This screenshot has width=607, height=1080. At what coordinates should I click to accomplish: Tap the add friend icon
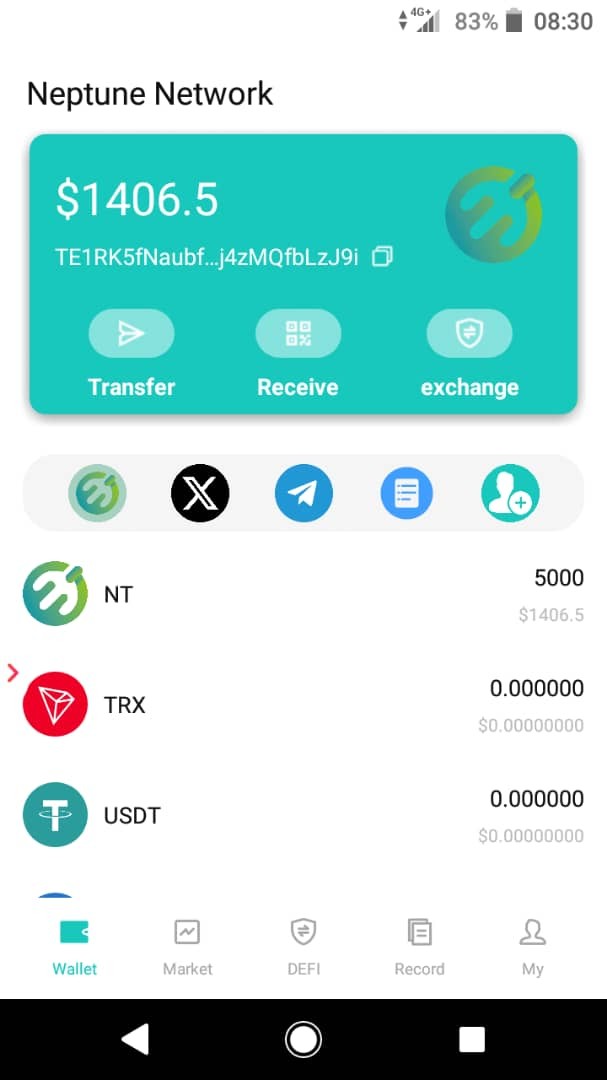coord(510,493)
